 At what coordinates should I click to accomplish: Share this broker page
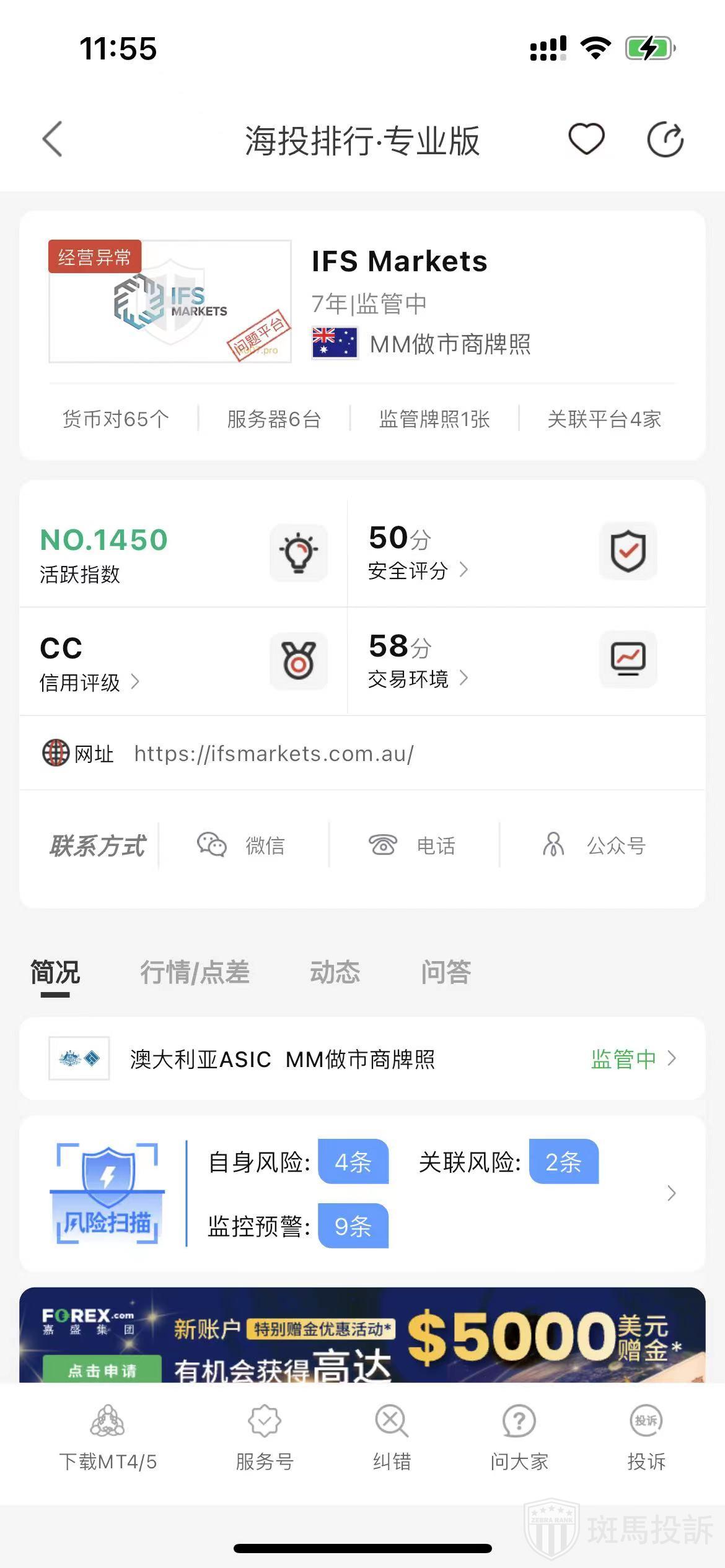pos(665,139)
